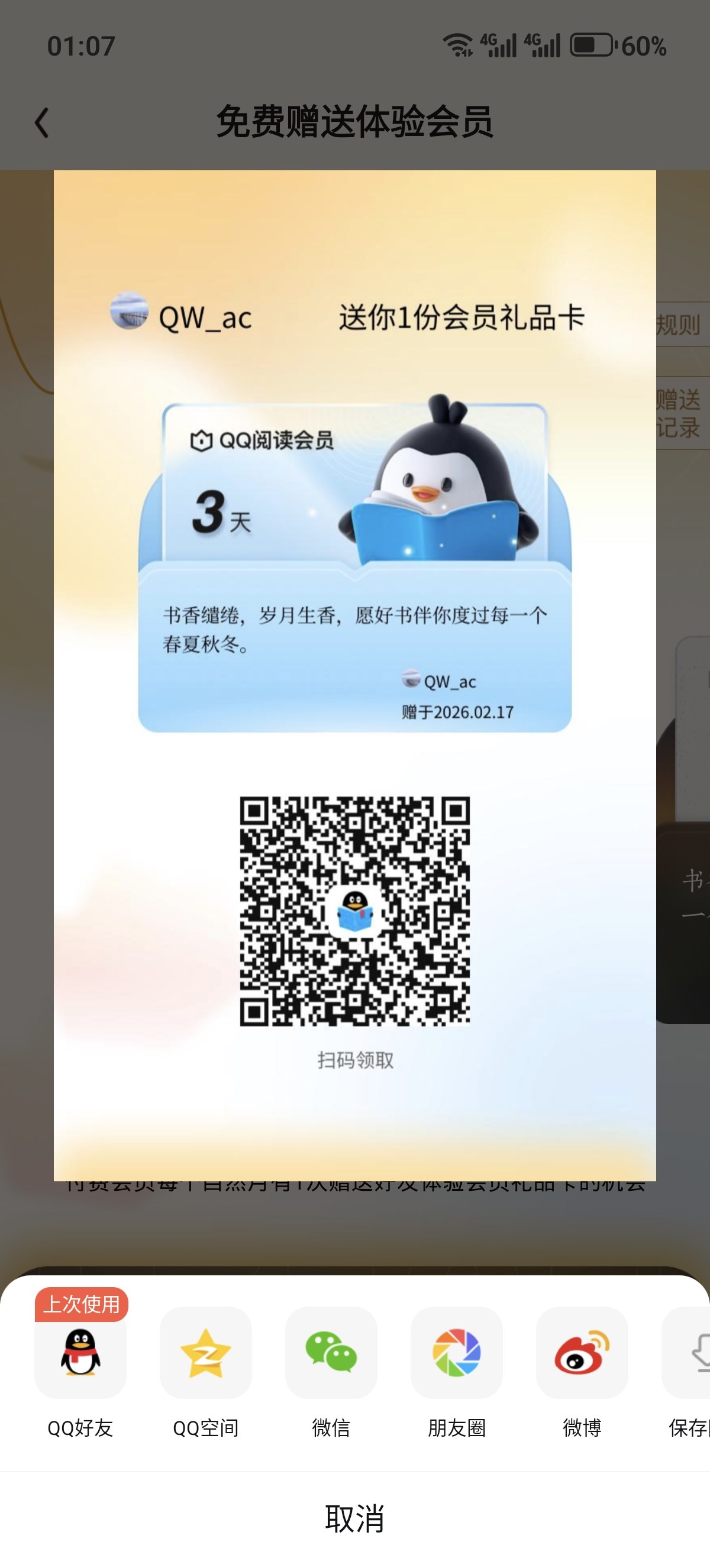Share the gift card to QQ好友
Screen dimensions: 710x1568
(80, 1353)
